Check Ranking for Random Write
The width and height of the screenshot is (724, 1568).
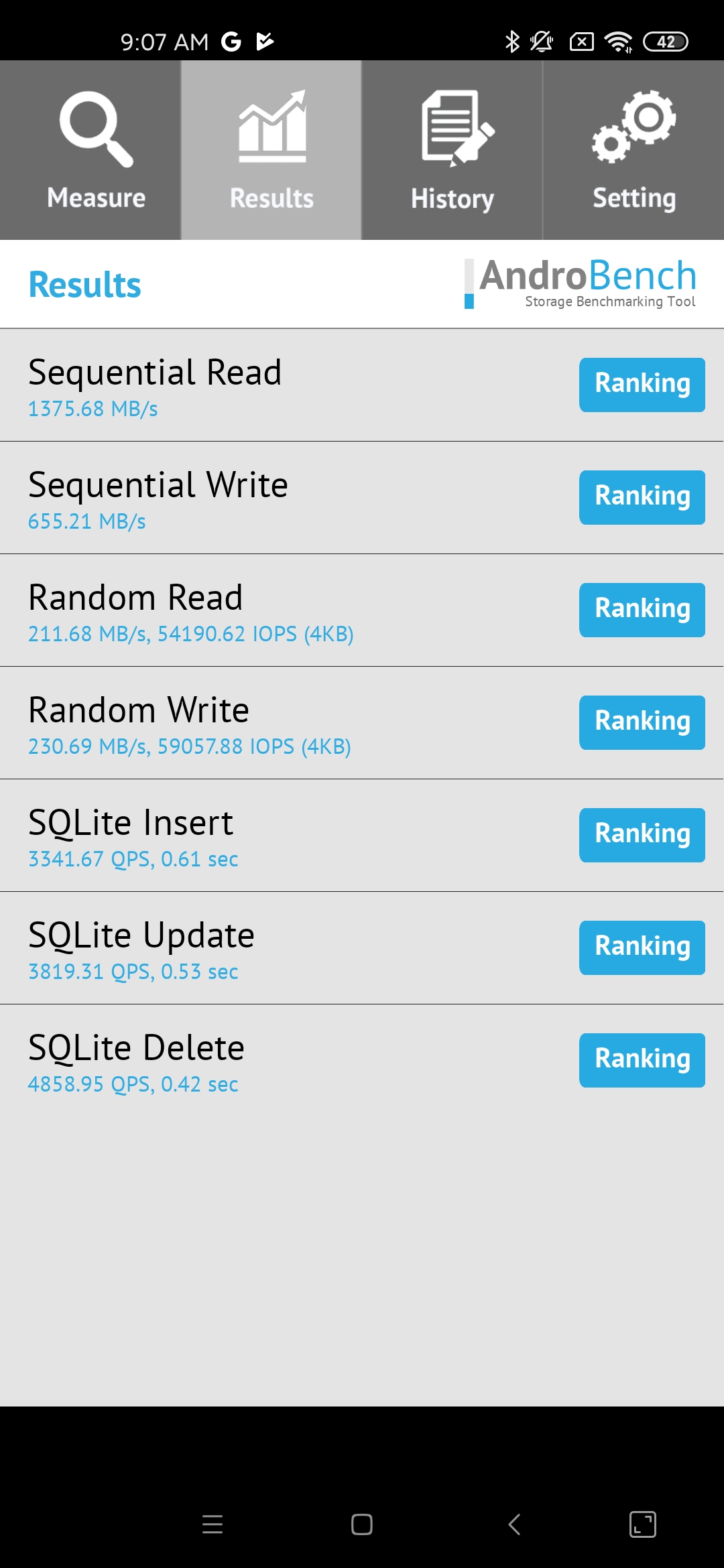tap(642, 722)
